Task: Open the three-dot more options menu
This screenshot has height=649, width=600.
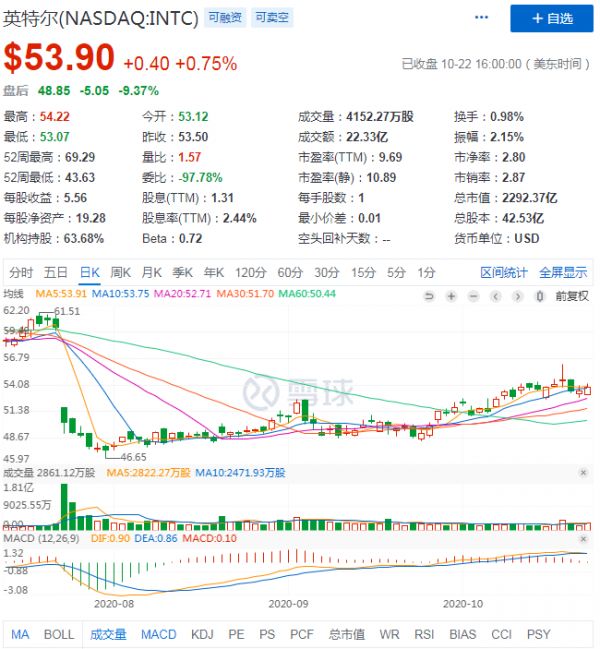Action: point(483,18)
